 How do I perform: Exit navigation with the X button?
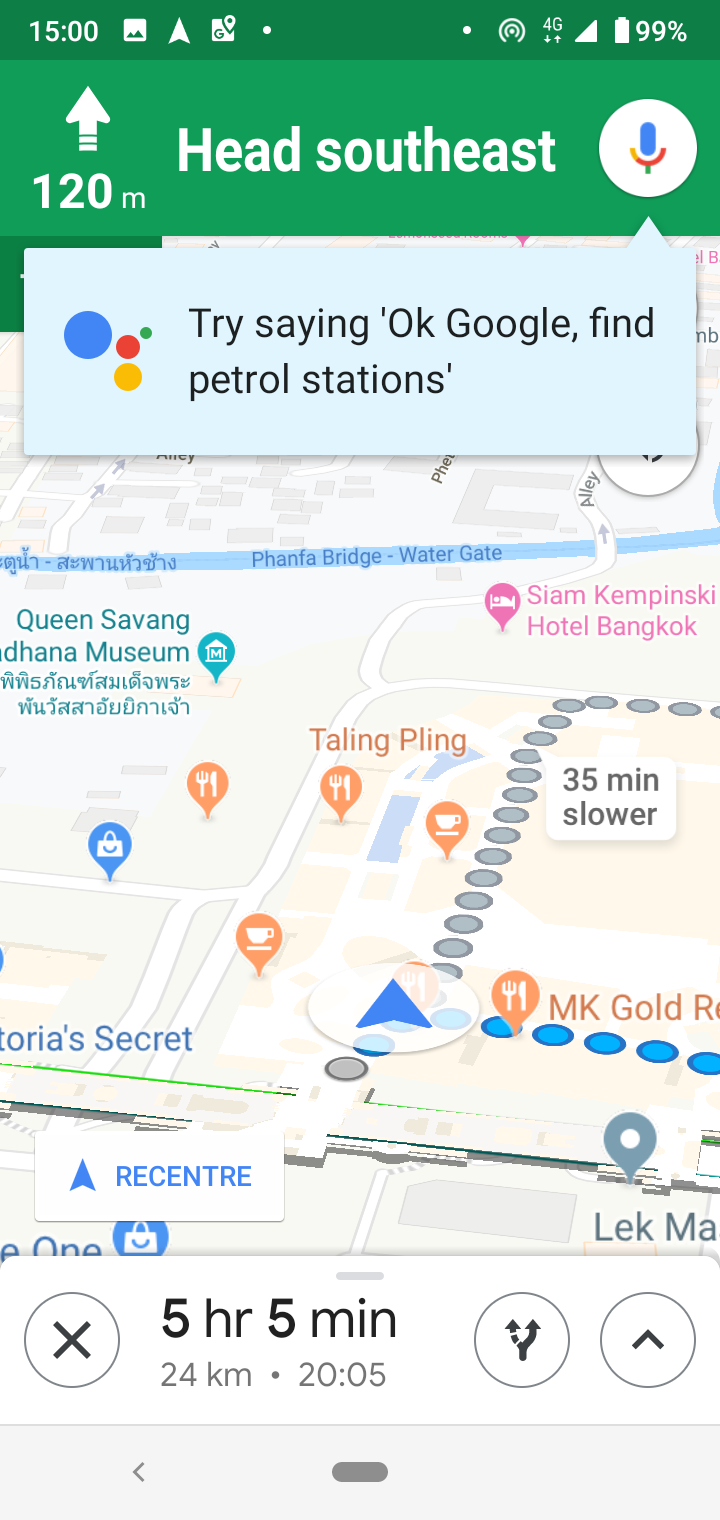(72, 1340)
